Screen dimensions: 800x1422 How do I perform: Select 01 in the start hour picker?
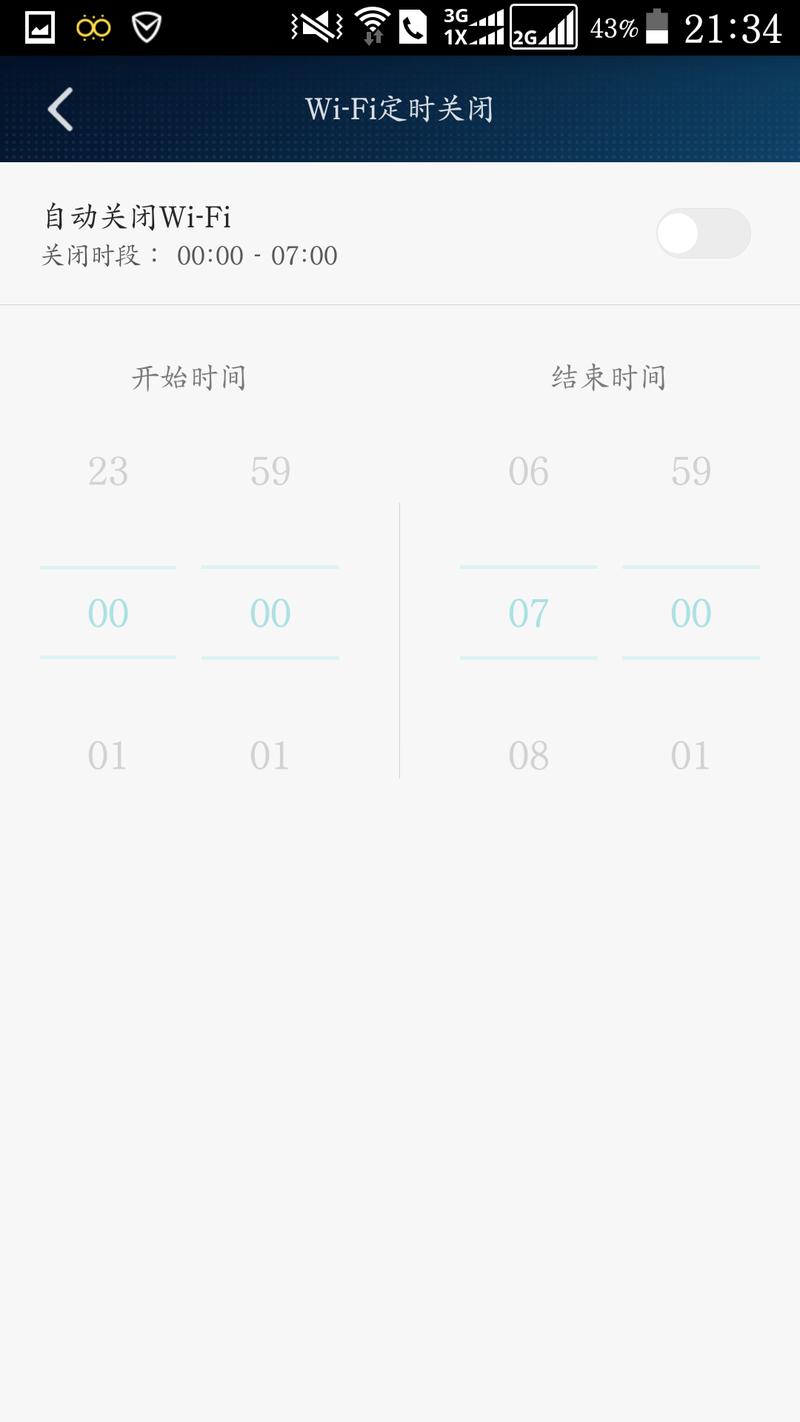tap(107, 755)
